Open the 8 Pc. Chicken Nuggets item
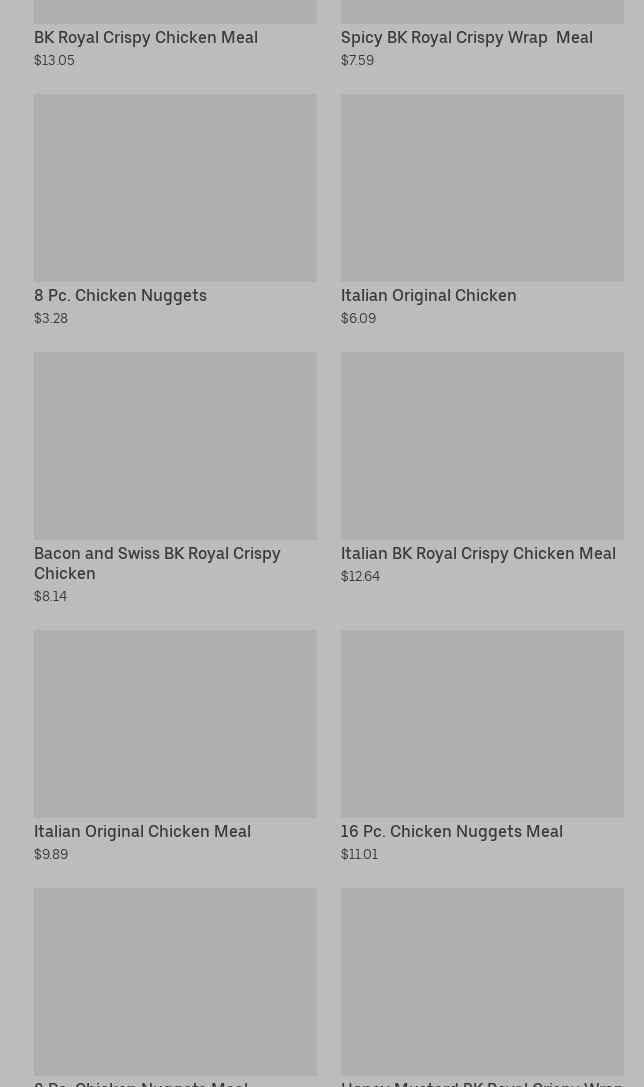This screenshot has height=1087, width=644. coord(175,210)
